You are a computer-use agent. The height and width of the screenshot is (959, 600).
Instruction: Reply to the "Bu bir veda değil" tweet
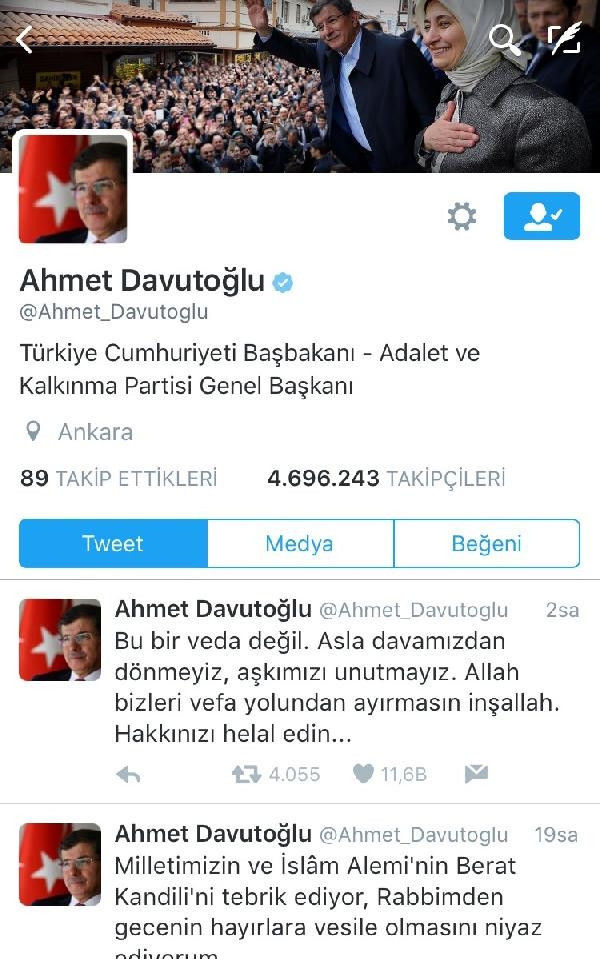tap(128, 775)
